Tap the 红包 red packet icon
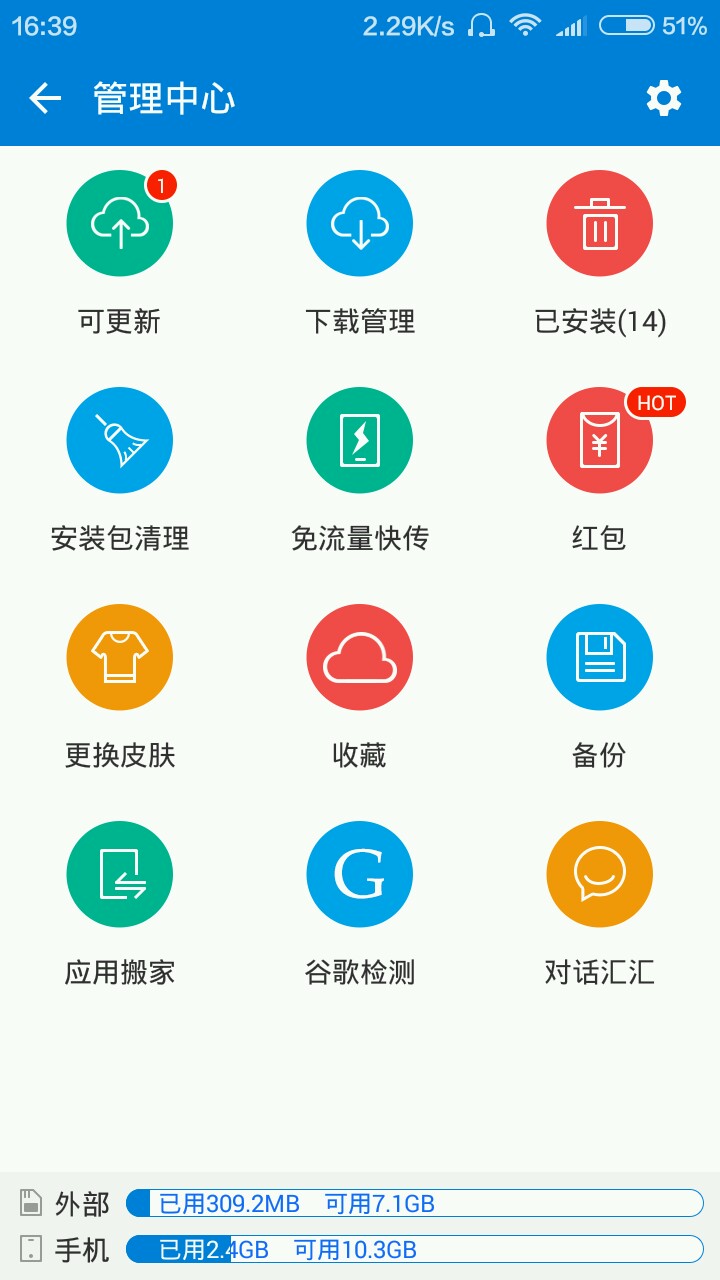720x1280 pixels. (600, 441)
